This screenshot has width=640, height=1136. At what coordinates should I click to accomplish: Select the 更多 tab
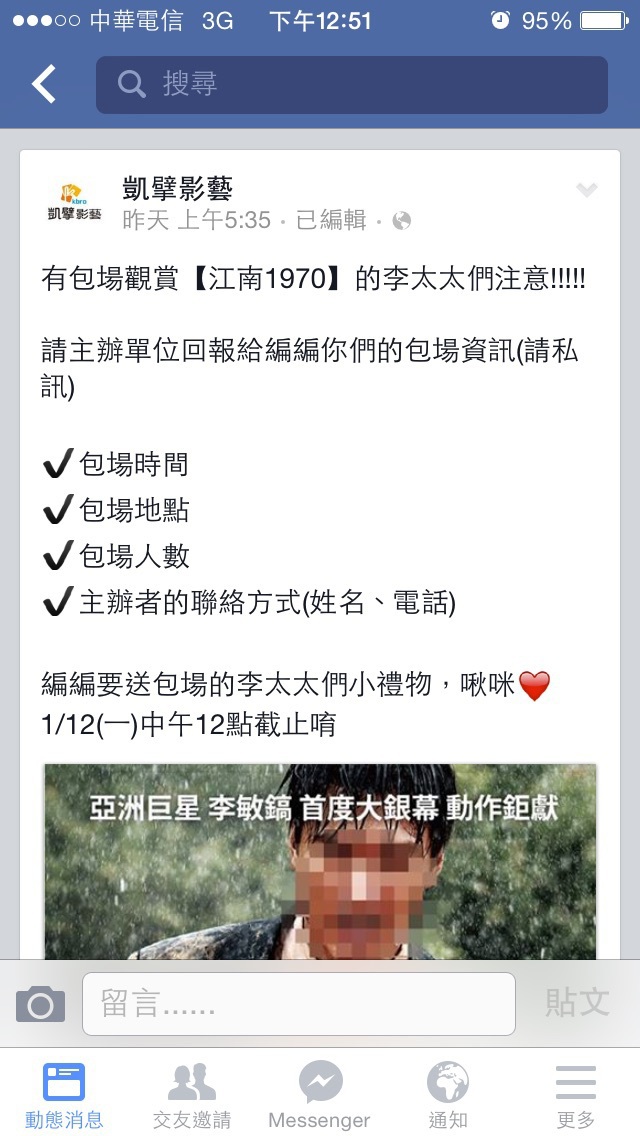(576, 1094)
